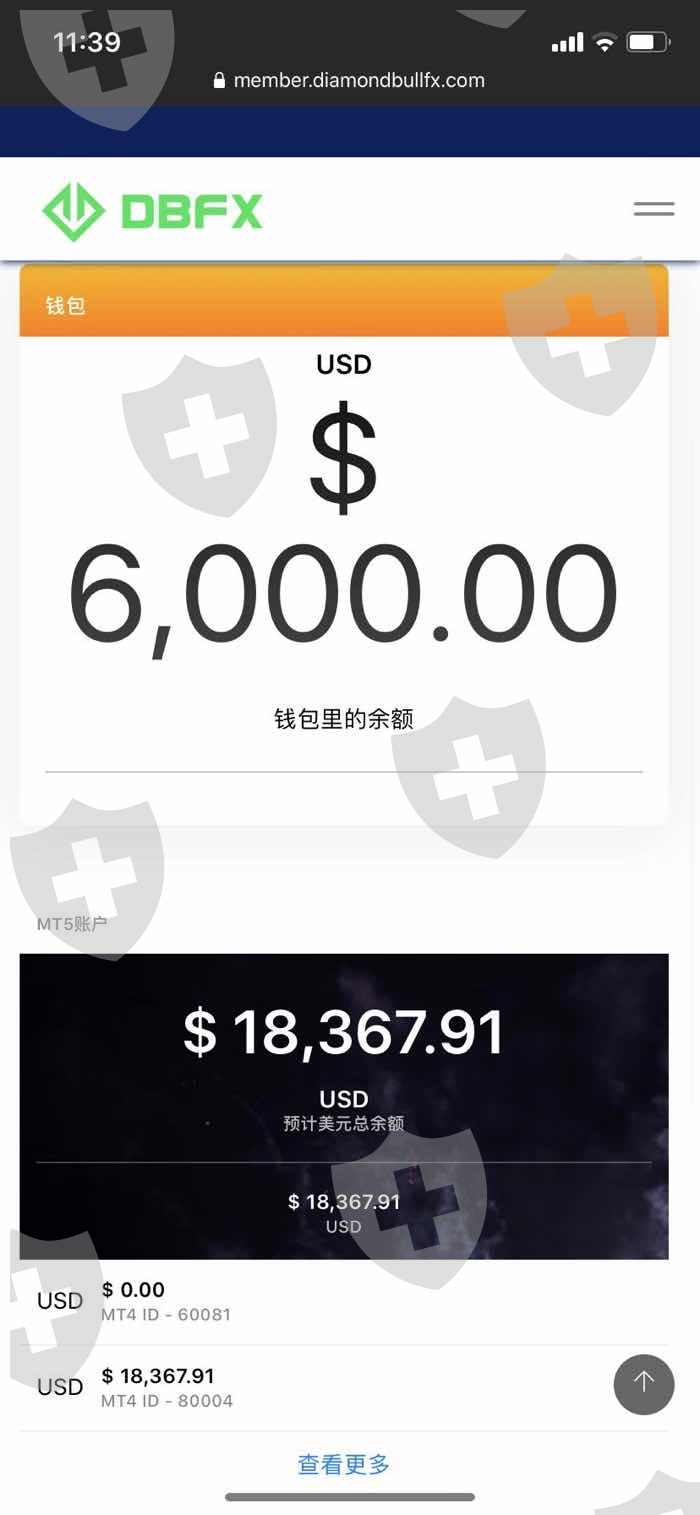Viewport: 700px width, 1515px height.
Task: Tap the scroll-to-top arrow button
Action: [x=644, y=1384]
